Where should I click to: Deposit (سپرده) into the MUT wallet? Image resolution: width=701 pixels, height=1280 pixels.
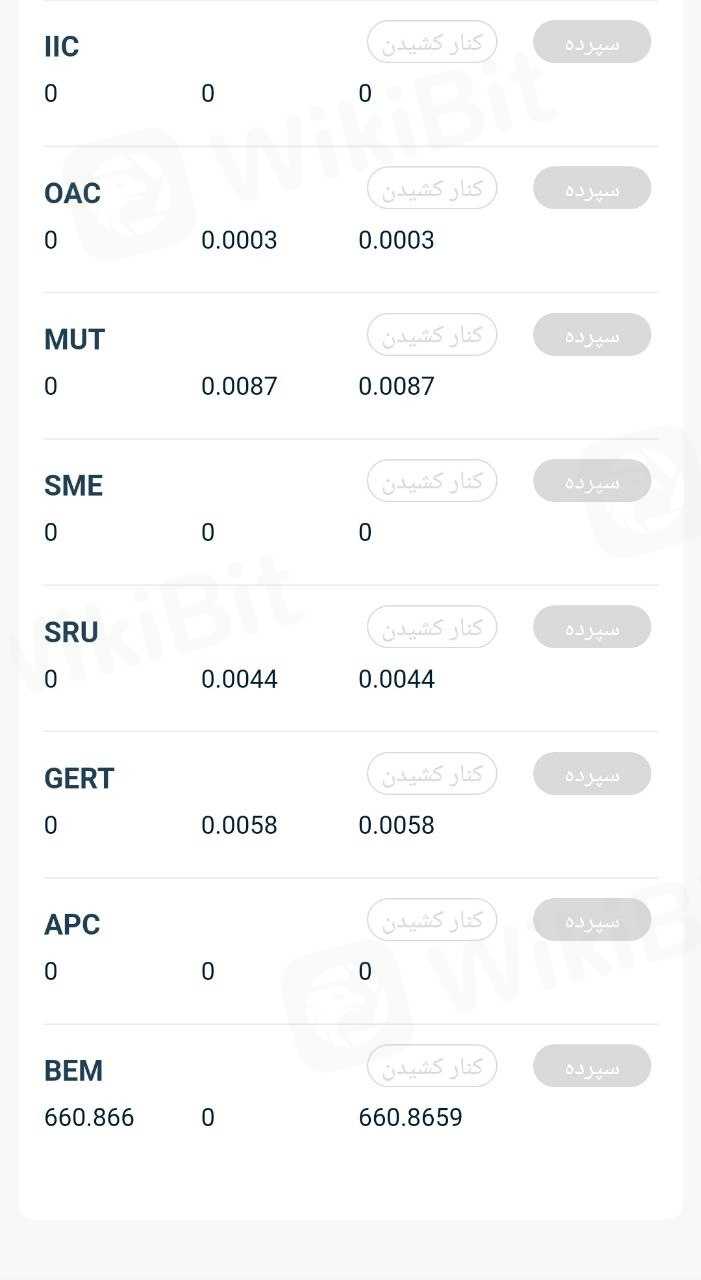pyautogui.click(x=592, y=335)
